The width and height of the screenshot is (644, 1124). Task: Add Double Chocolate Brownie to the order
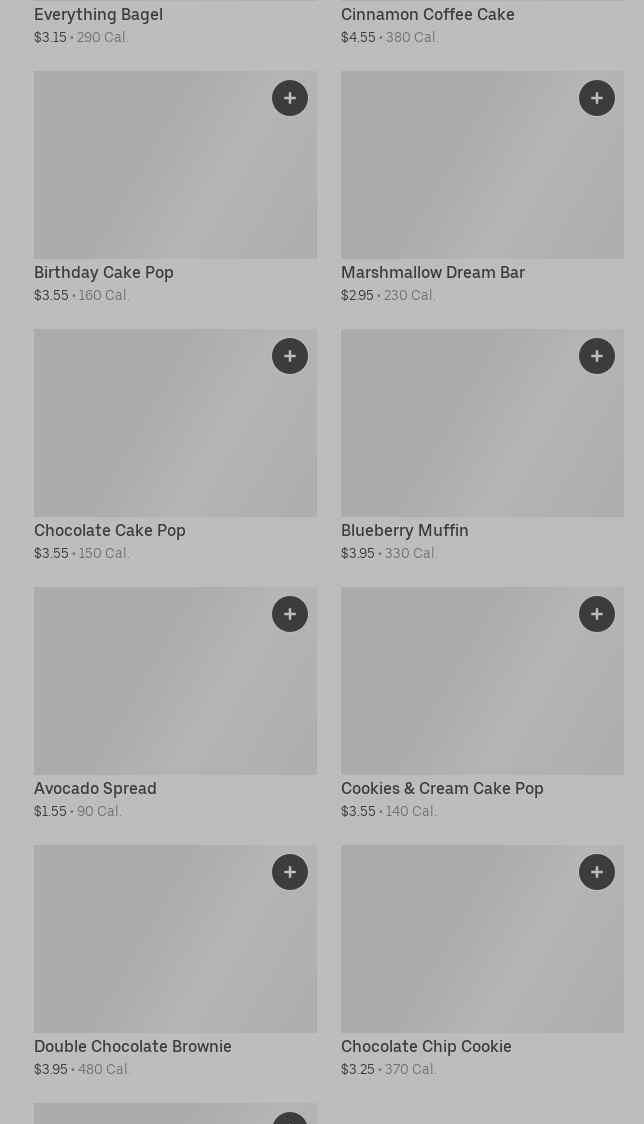click(290, 872)
